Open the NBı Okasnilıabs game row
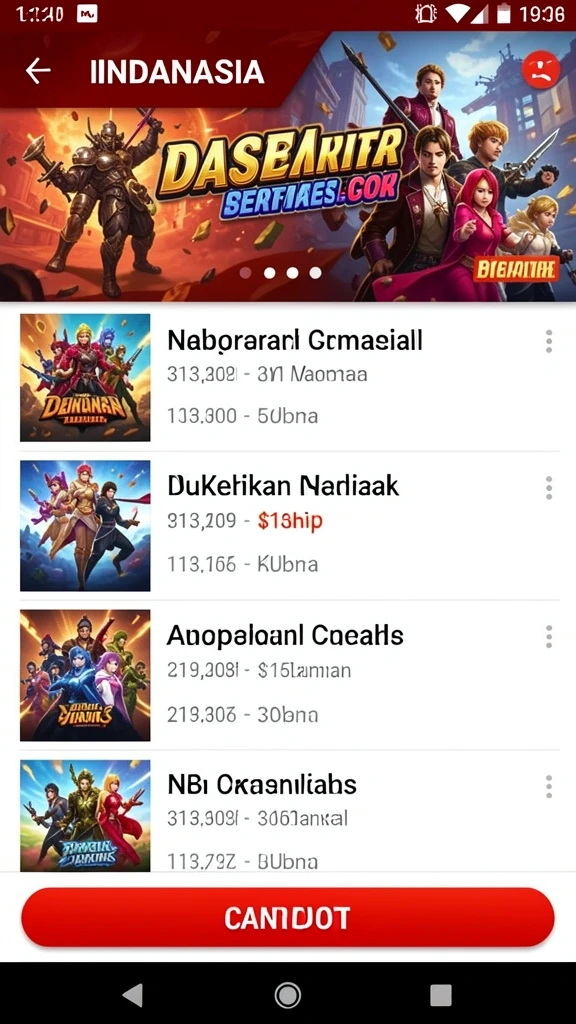This screenshot has width=576, height=1024. pos(288,811)
